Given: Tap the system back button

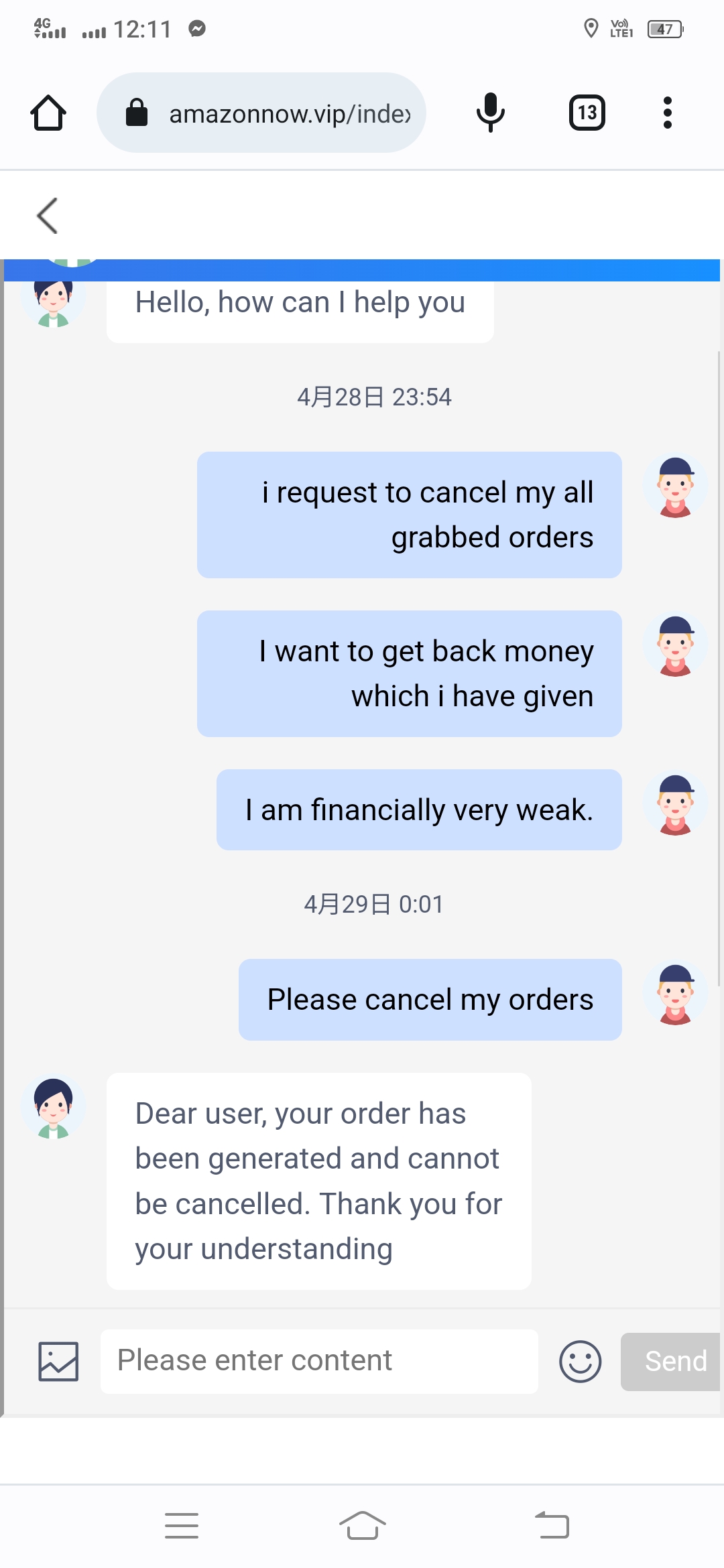Looking at the screenshot, I should pos(552,1526).
